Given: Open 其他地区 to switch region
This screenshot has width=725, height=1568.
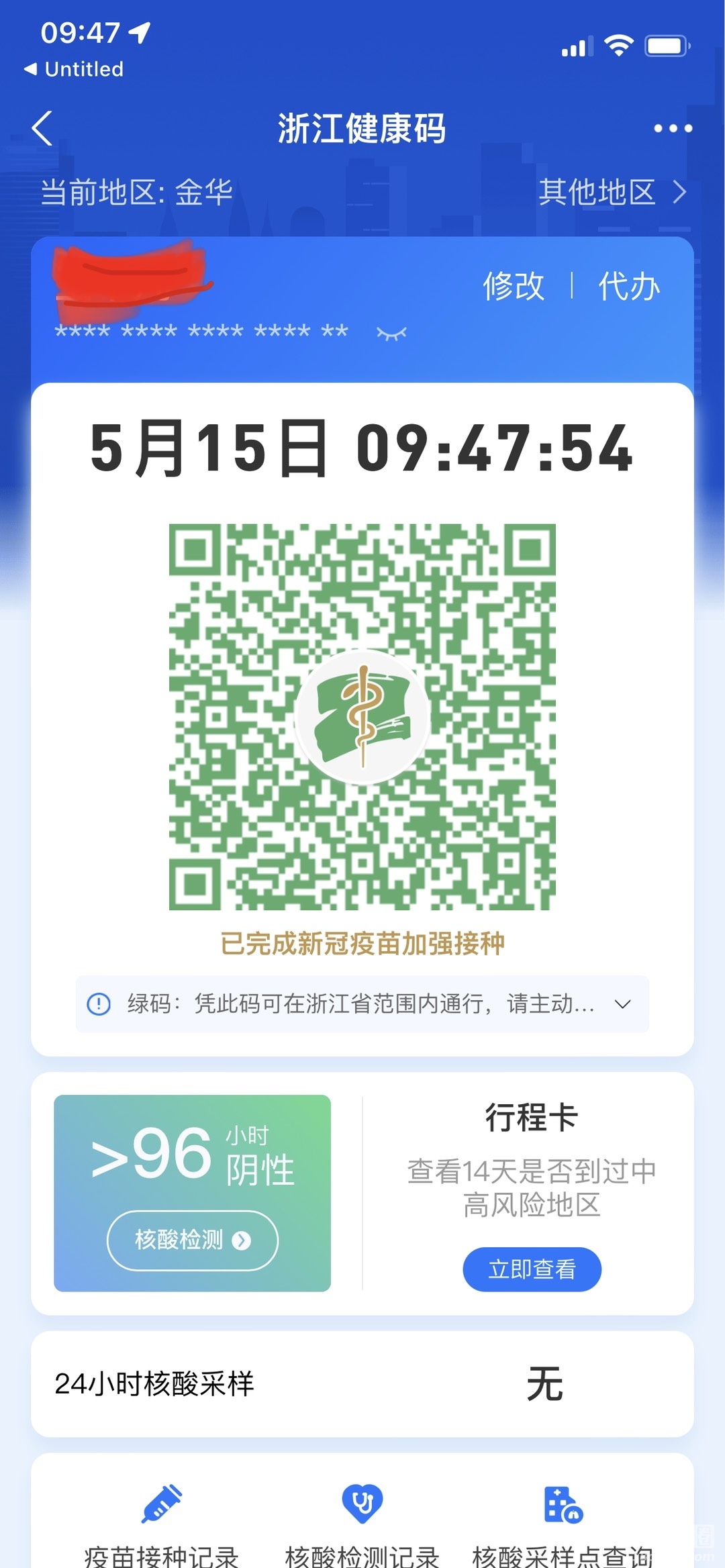Looking at the screenshot, I should 612,193.
